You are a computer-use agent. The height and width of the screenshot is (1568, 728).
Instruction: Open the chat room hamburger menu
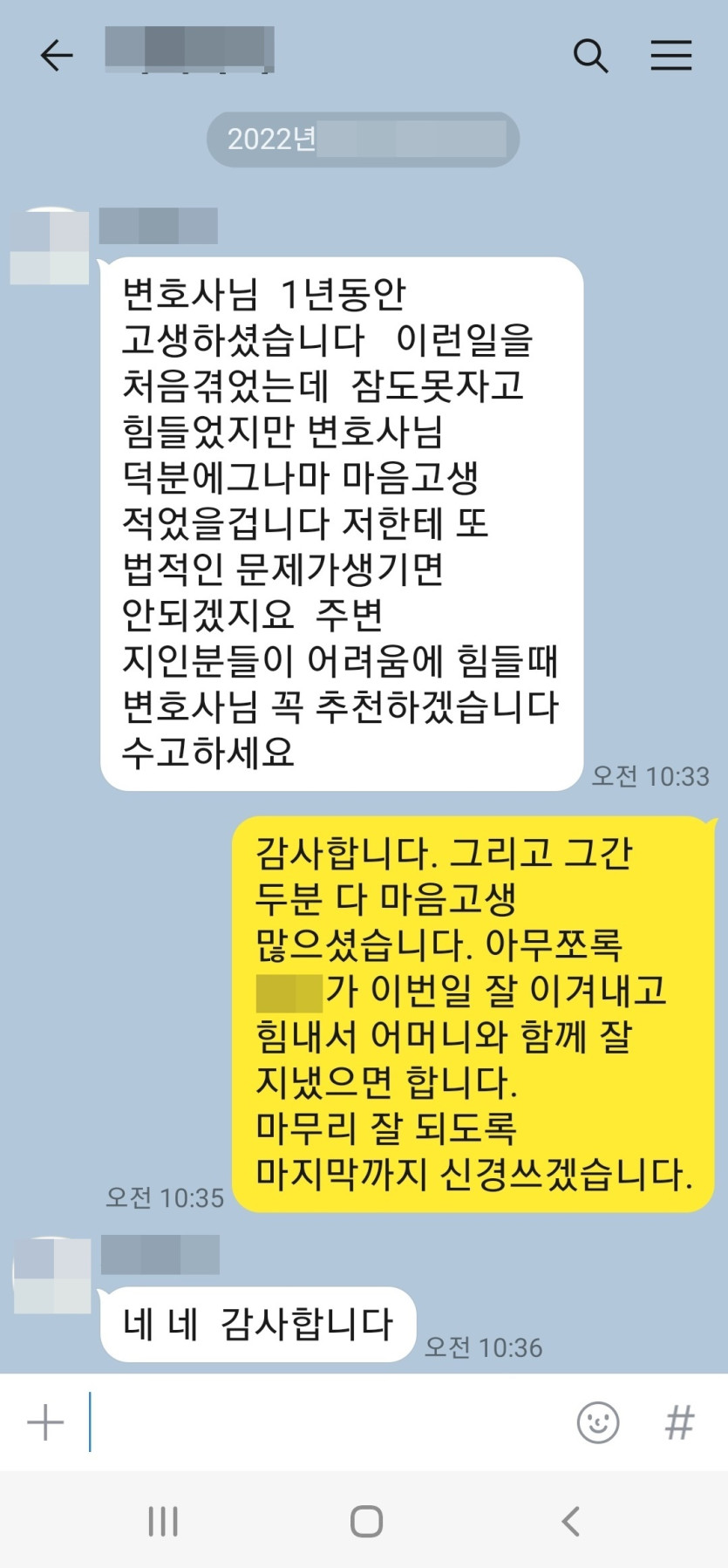pyautogui.click(x=670, y=56)
